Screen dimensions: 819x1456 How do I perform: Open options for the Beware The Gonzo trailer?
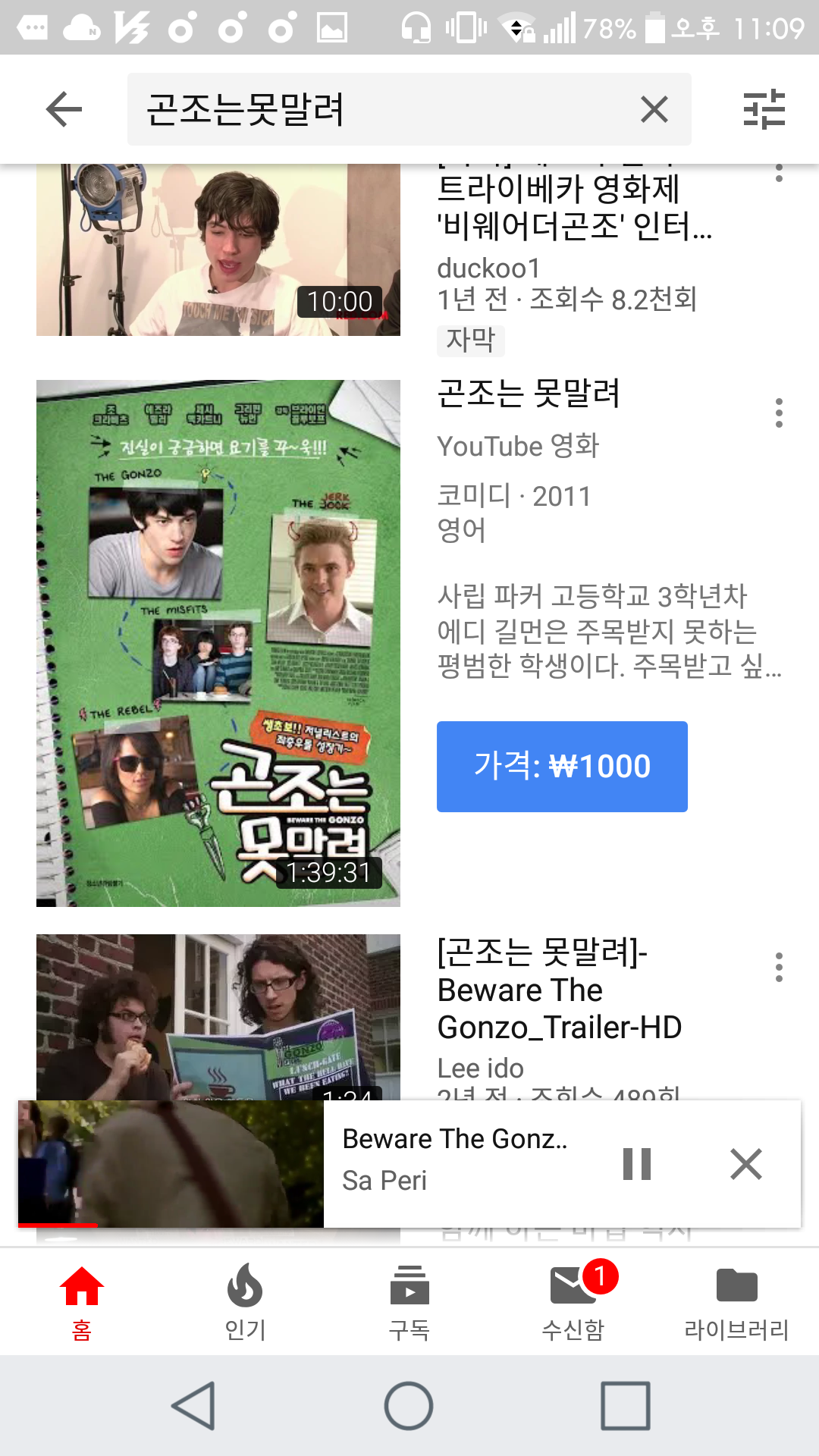pos(780,968)
